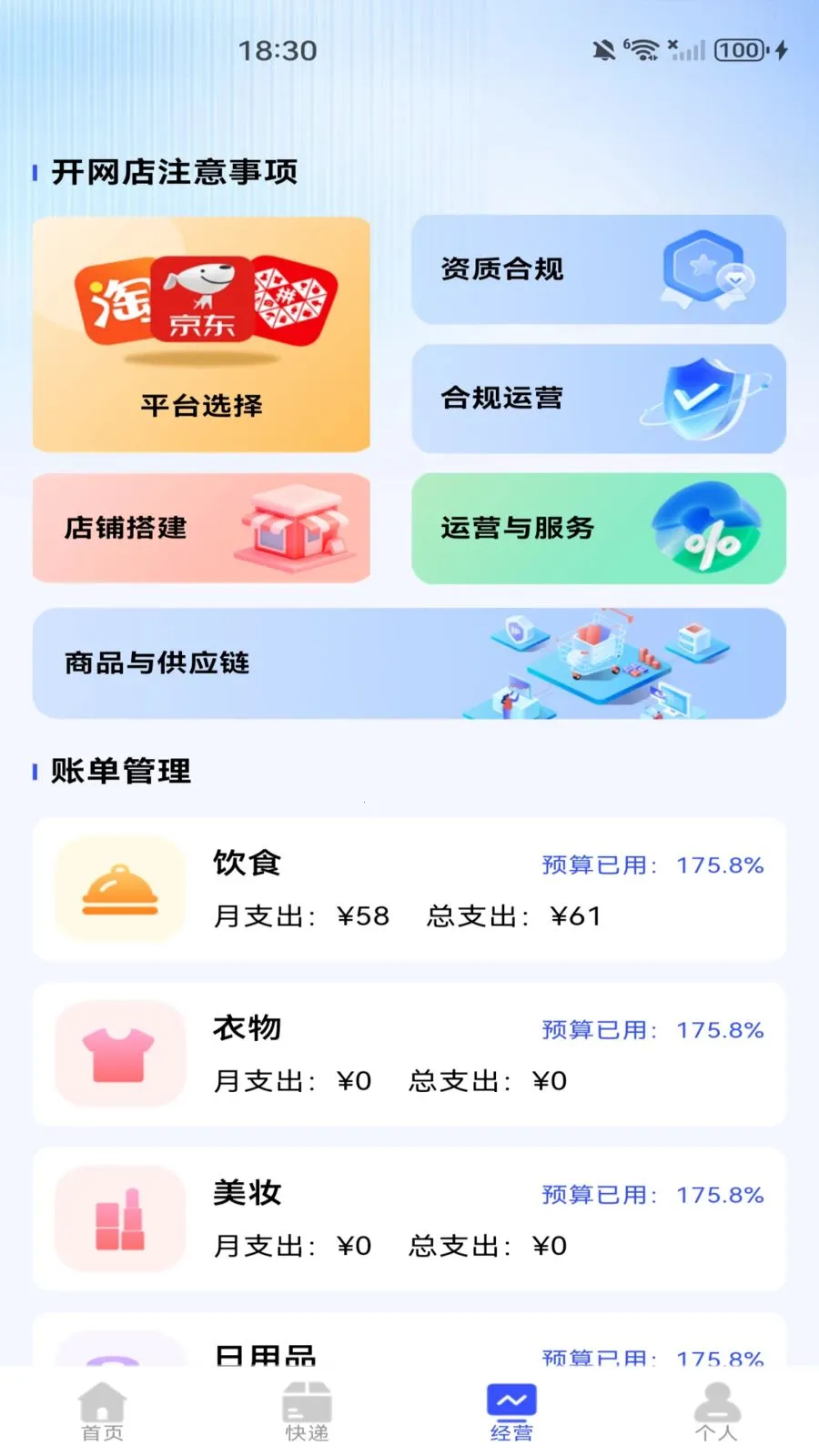The width and height of the screenshot is (819, 1456).
Task: Open the 衣物 bill entry
Action: [x=409, y=1054]
